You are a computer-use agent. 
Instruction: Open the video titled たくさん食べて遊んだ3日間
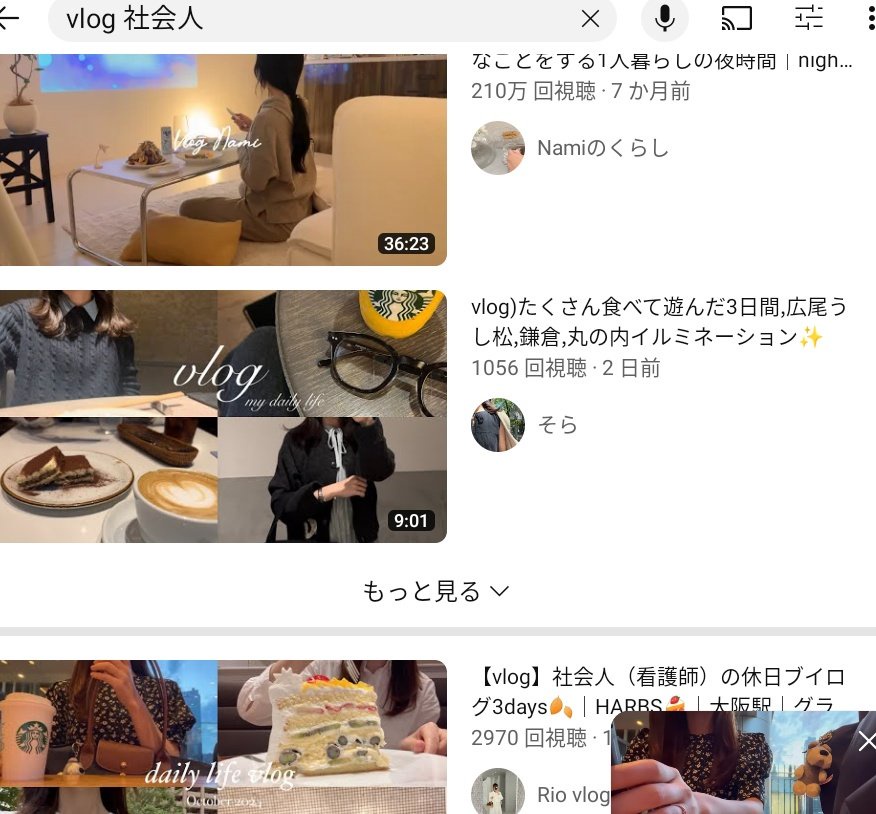[x=658, y=322]
